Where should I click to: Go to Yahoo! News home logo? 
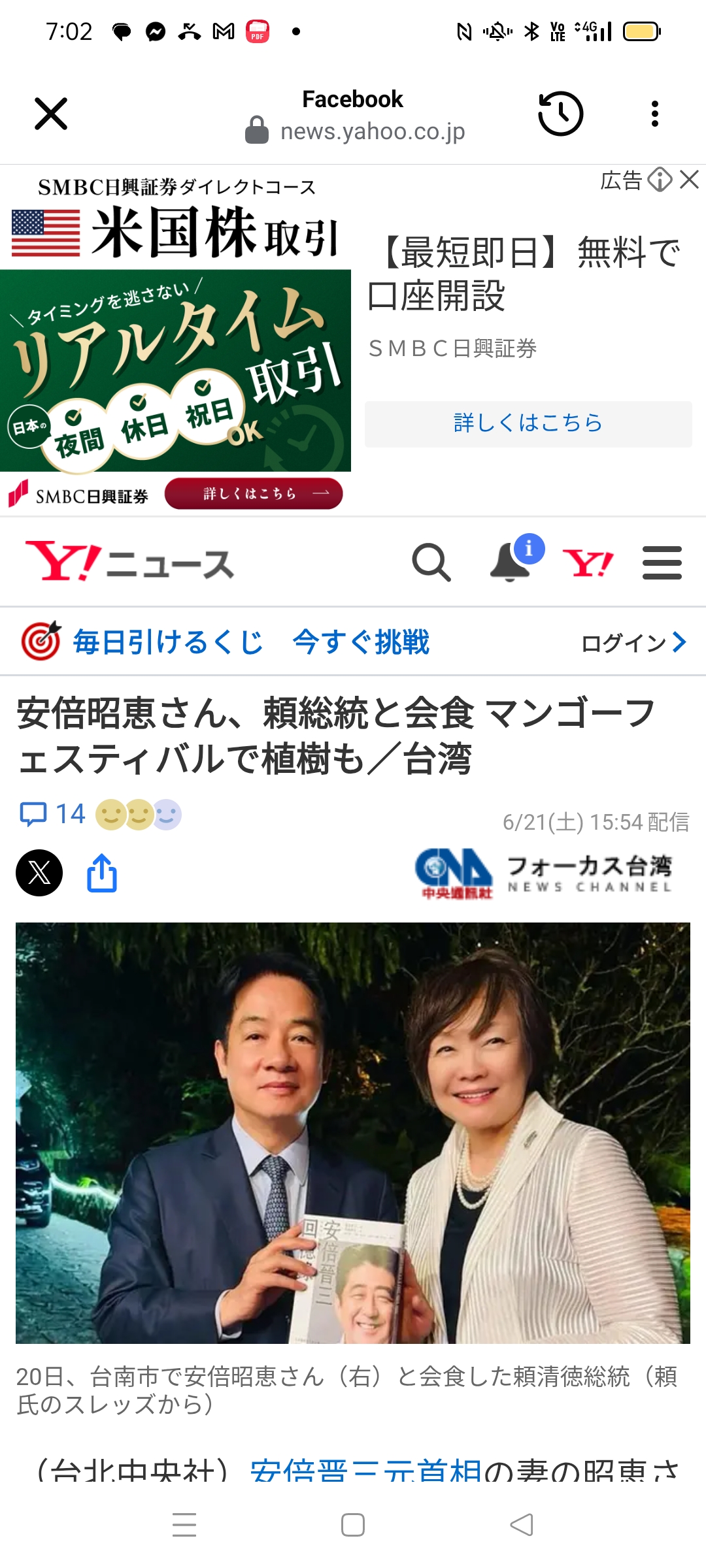(129, 563)
